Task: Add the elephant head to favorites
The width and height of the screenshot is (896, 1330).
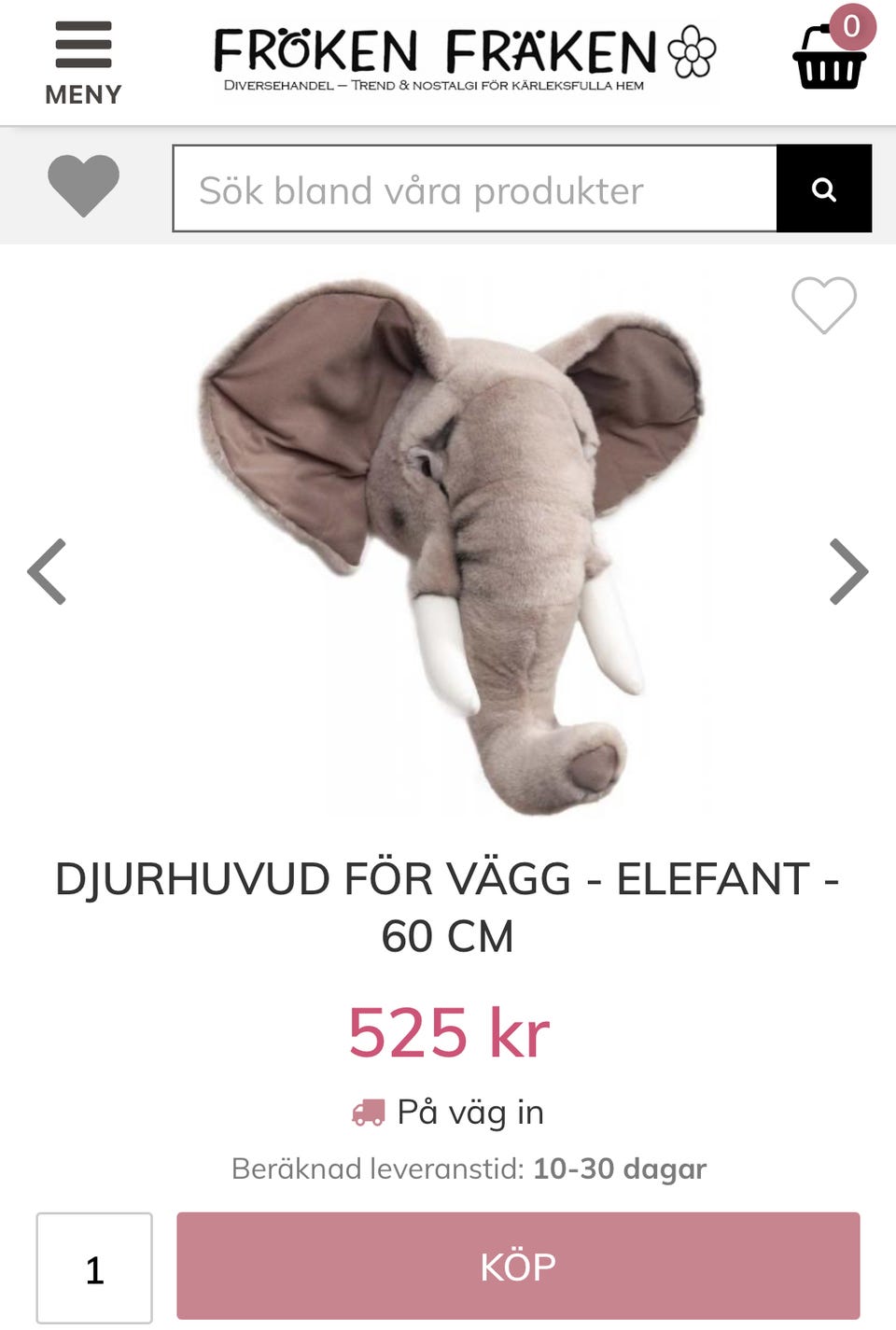Action: point(823,304)
